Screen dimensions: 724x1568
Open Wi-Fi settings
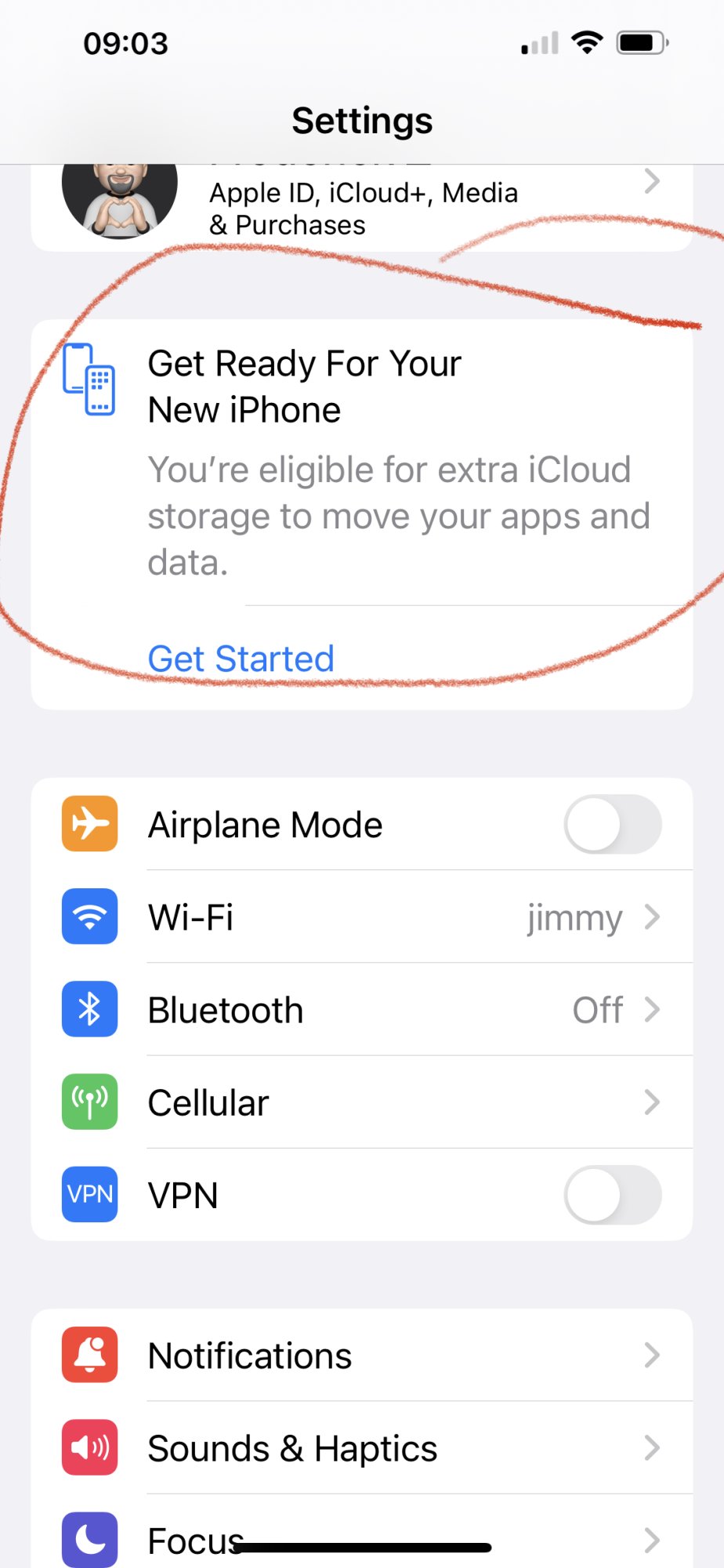tap(362, 917)
